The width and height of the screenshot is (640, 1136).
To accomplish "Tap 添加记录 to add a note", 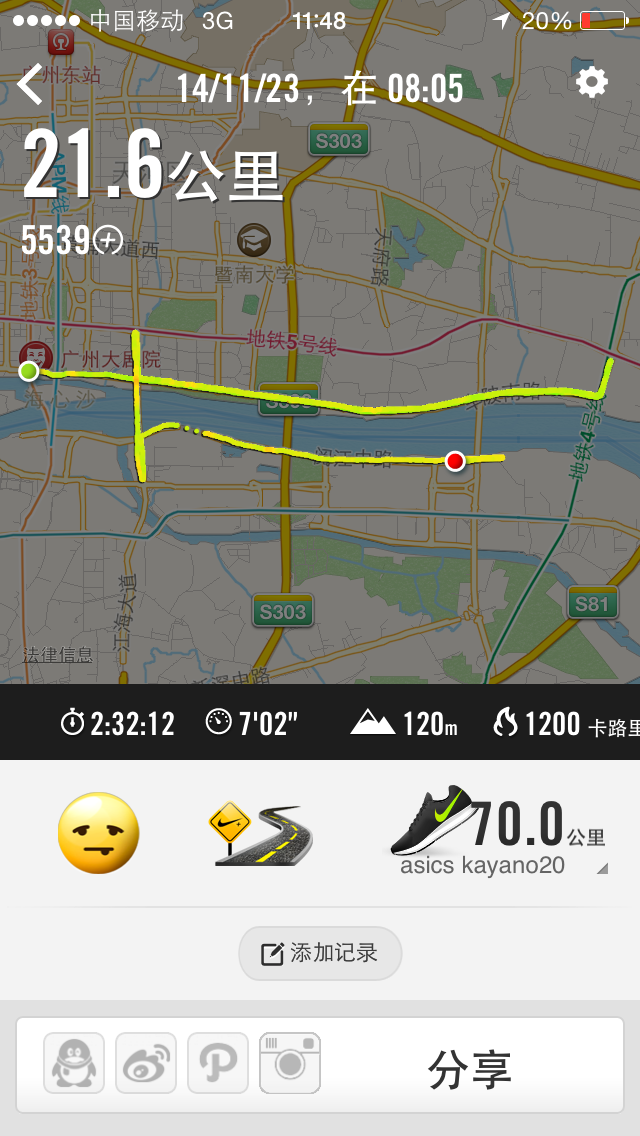I will click(x=320, y=953).
